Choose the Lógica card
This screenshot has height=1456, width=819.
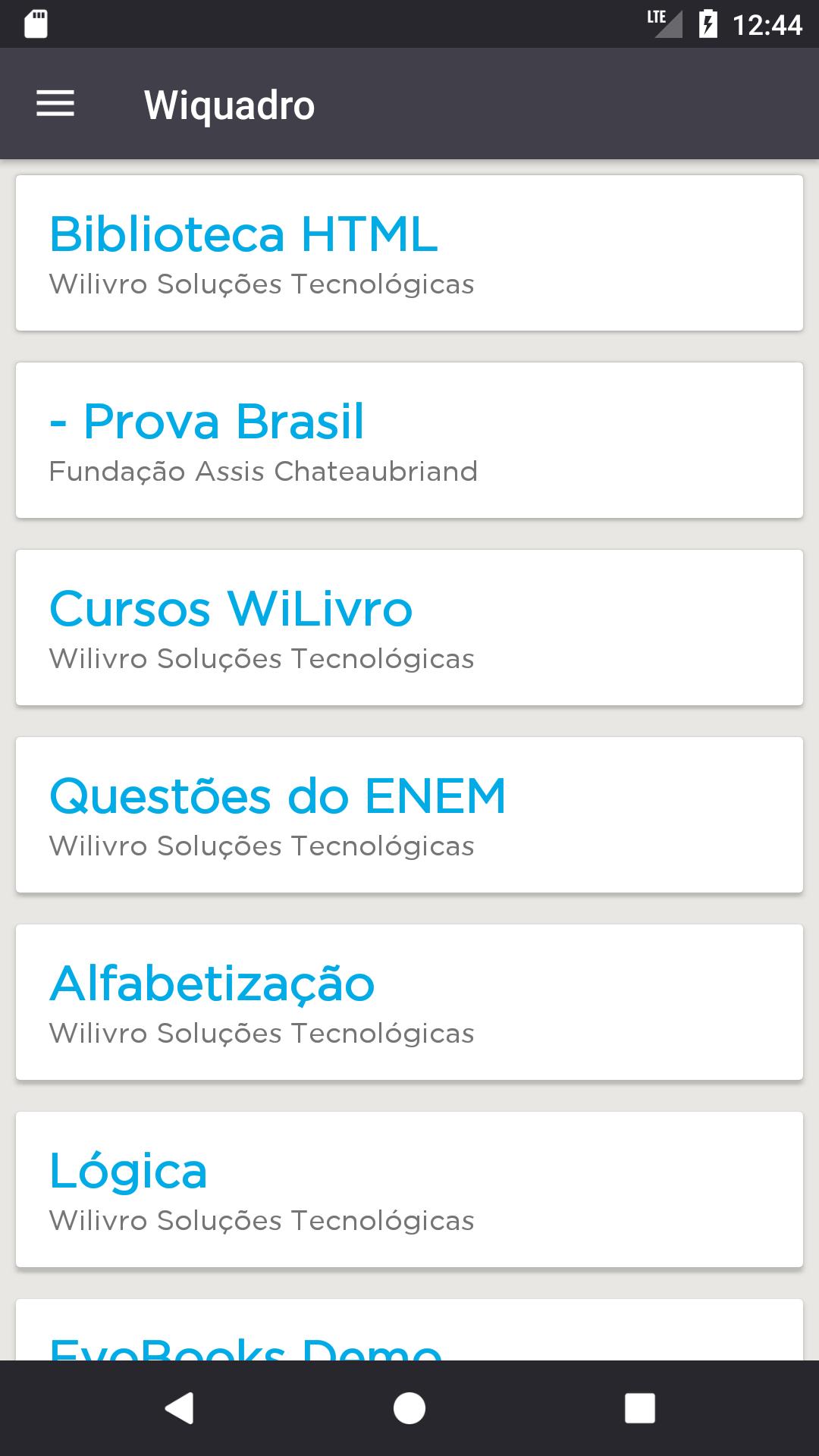click(409, 1189)
